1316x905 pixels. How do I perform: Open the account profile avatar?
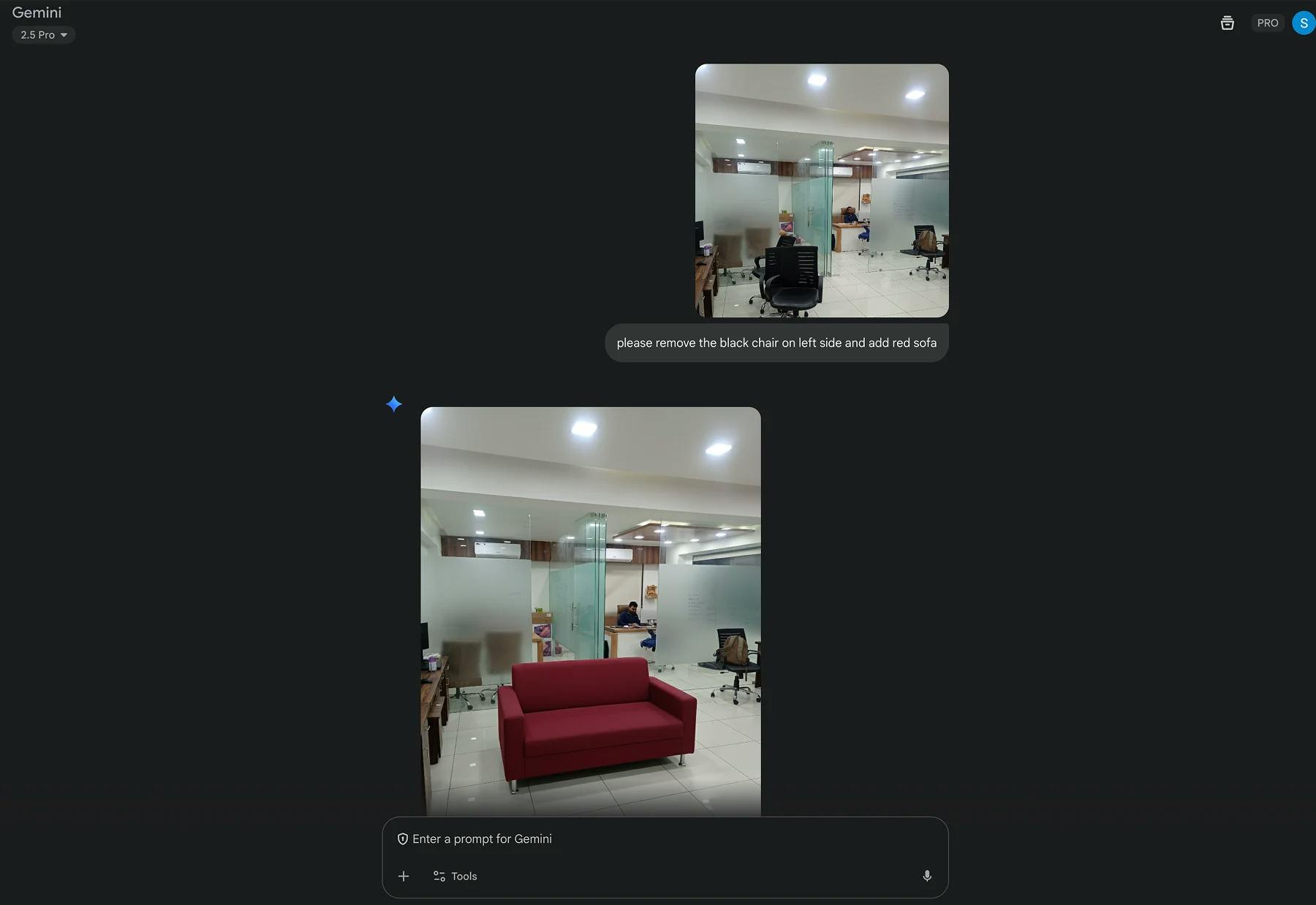tap(1303, 23)
